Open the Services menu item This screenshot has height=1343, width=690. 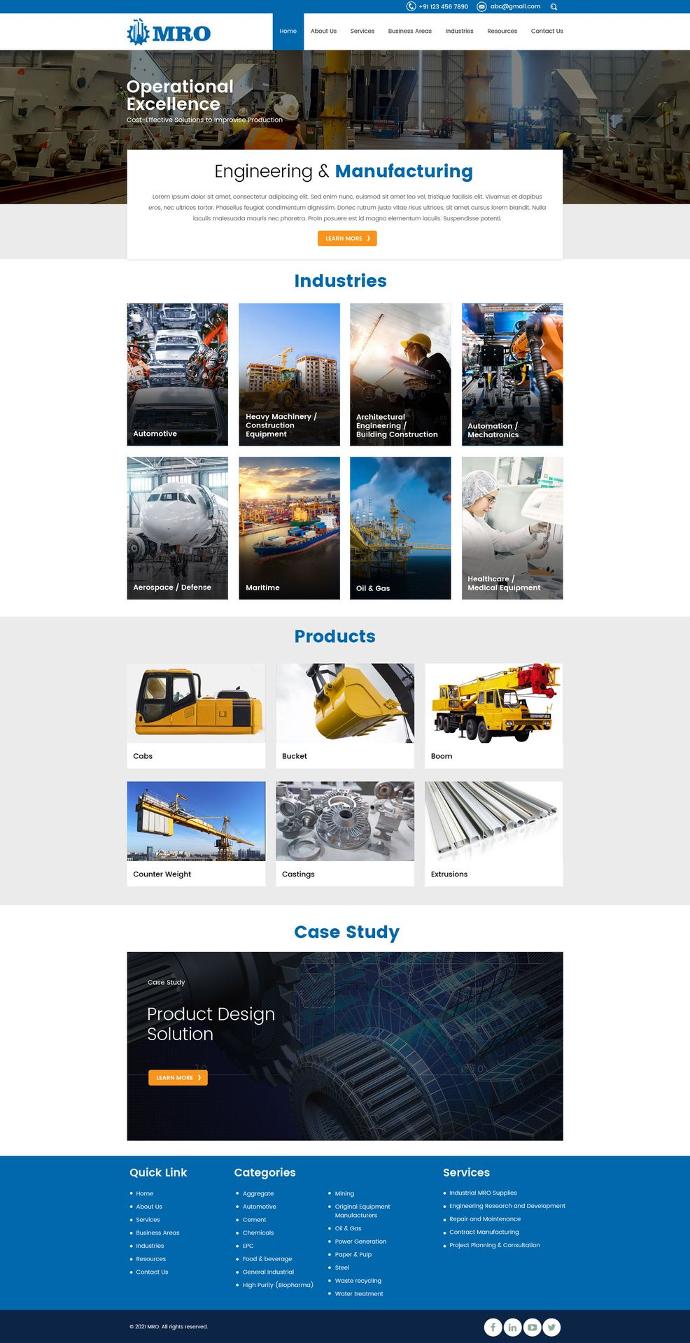(x=362, y=31)
